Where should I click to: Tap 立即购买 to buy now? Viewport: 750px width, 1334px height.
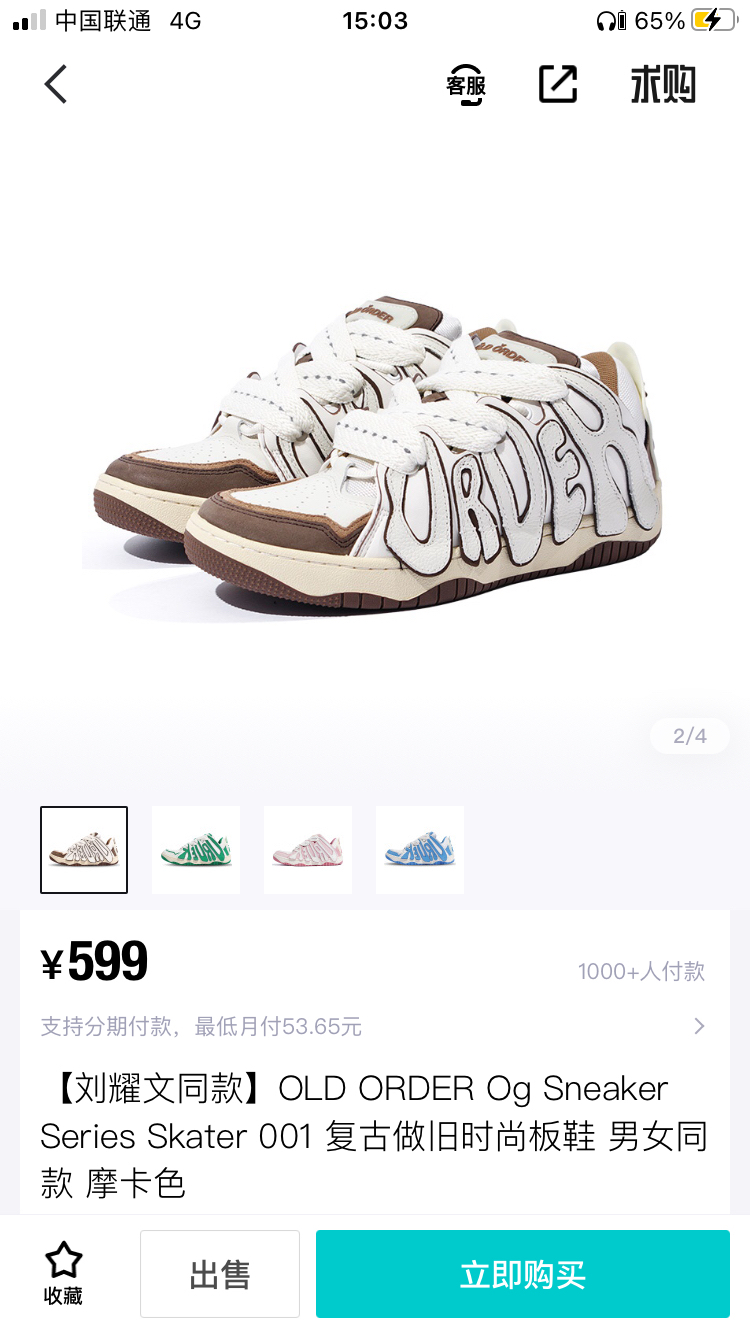523,1274
